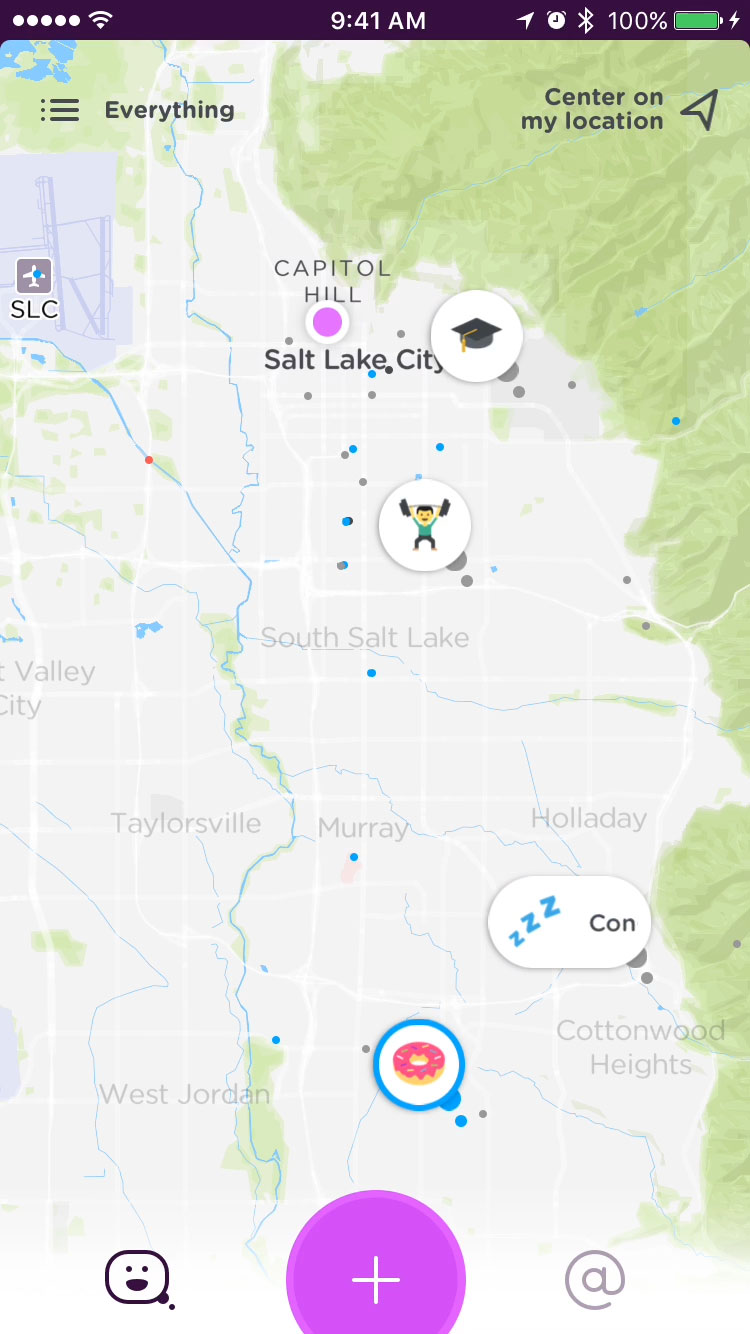Switch to the smiley face tab

tap(137, 1277)
